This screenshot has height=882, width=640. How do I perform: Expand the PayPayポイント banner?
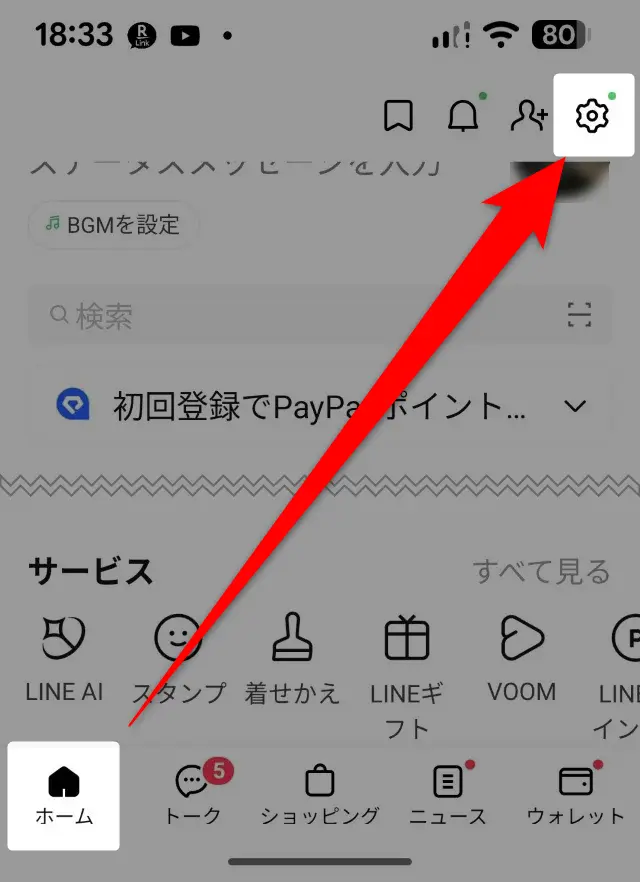pos(574,407)
